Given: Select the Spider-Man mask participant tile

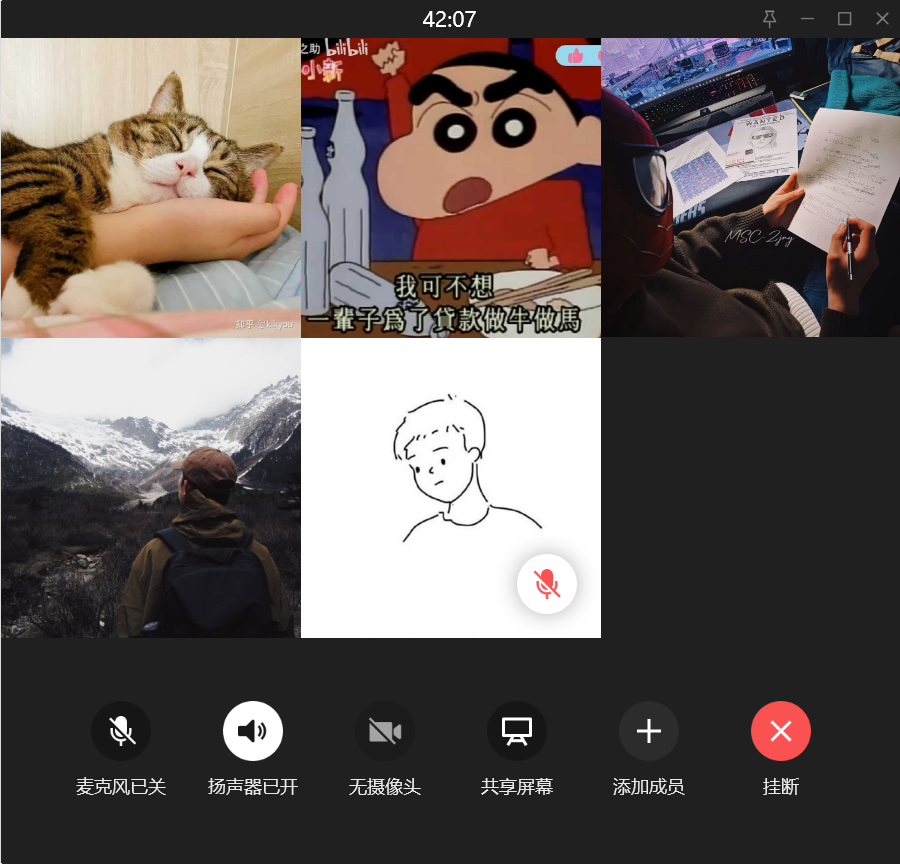Looking at the screenshot, I should click(x=750, y=188).
